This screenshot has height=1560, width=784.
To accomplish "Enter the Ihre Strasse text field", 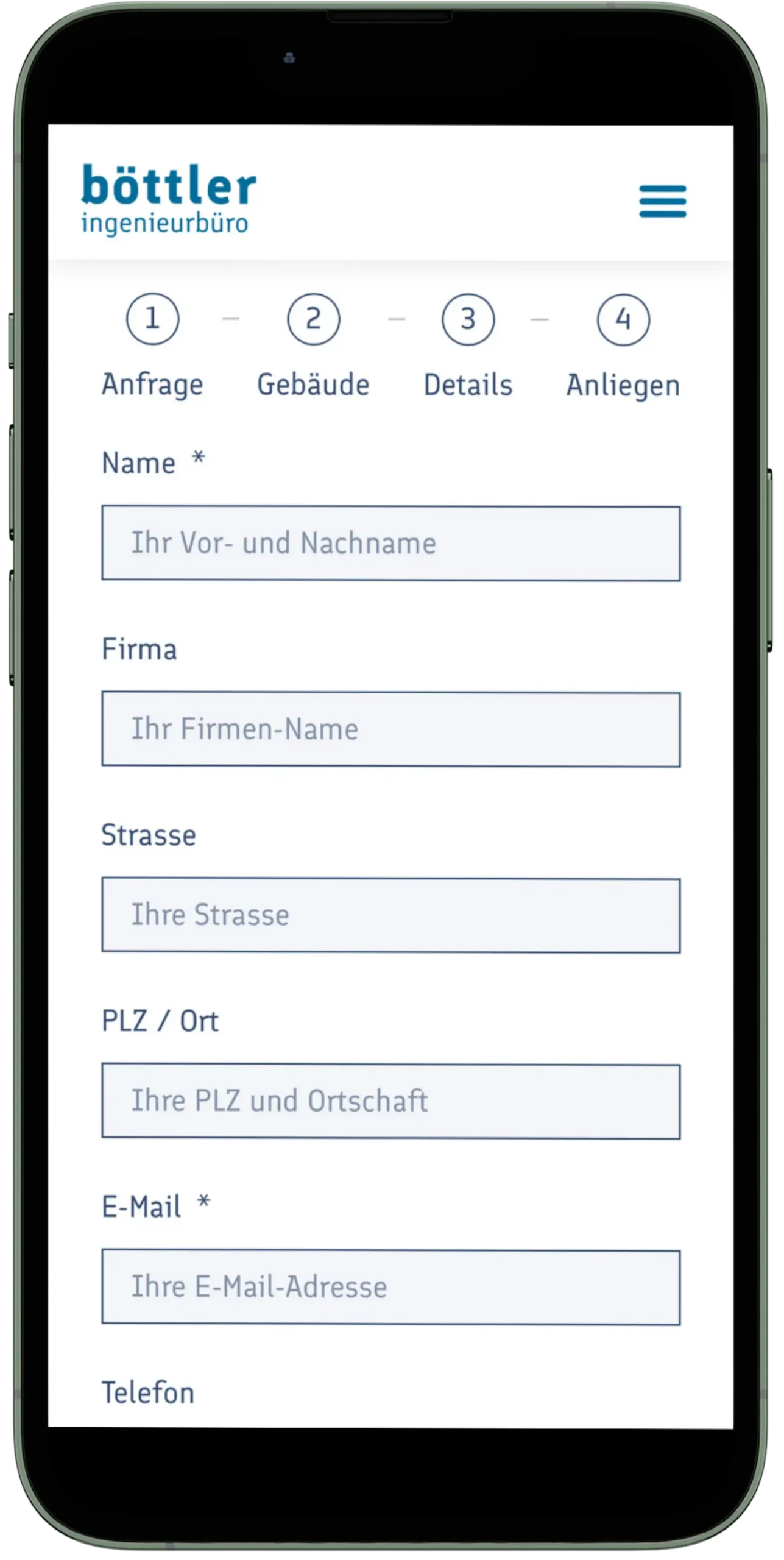I will tap(390, 915).
